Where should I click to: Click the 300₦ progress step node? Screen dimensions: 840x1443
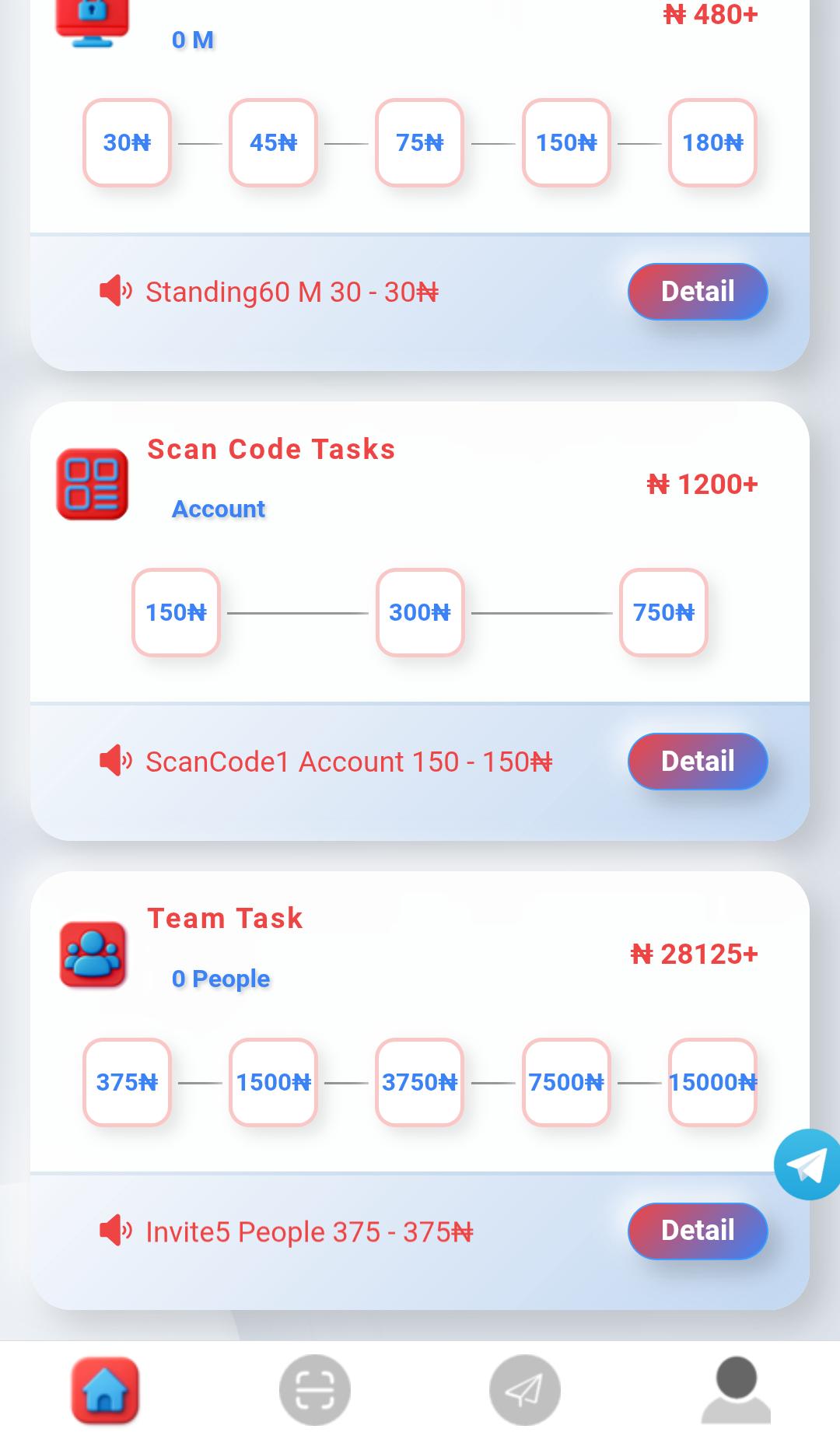pyautogui.click(x=419, y=614)
